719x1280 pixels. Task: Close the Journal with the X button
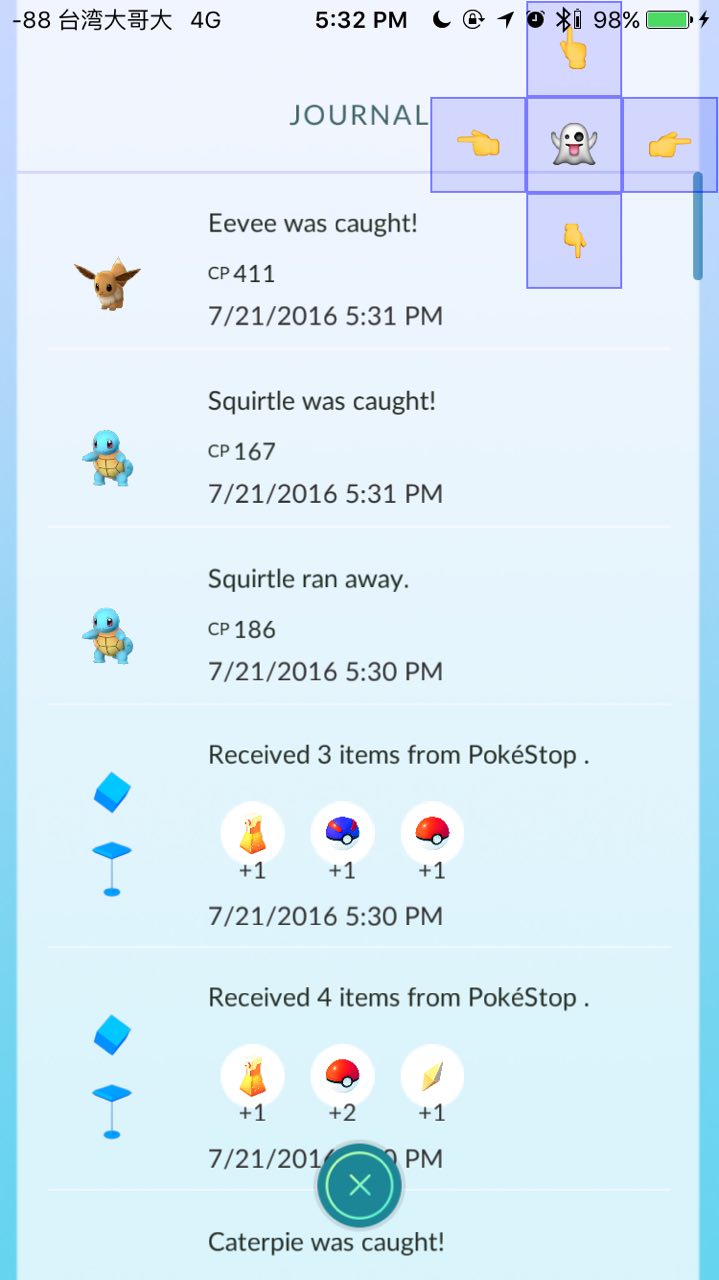pos(360,1186)
